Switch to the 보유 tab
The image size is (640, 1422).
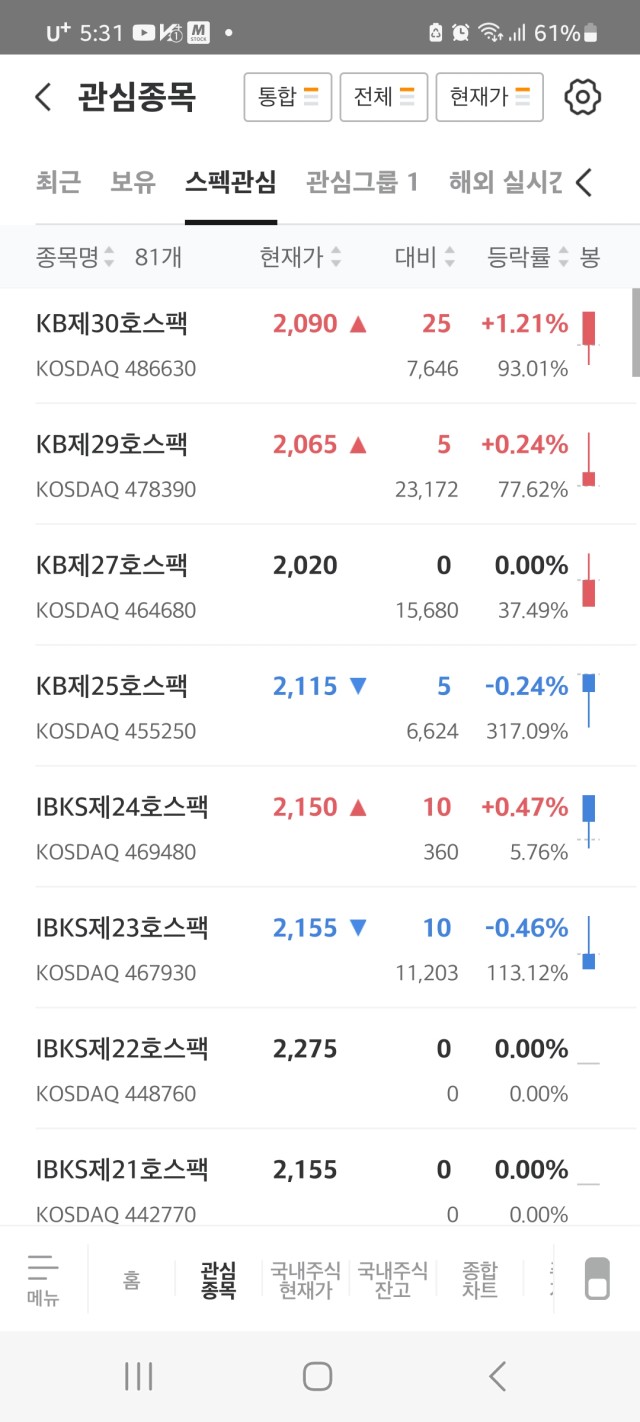[133, 182]
